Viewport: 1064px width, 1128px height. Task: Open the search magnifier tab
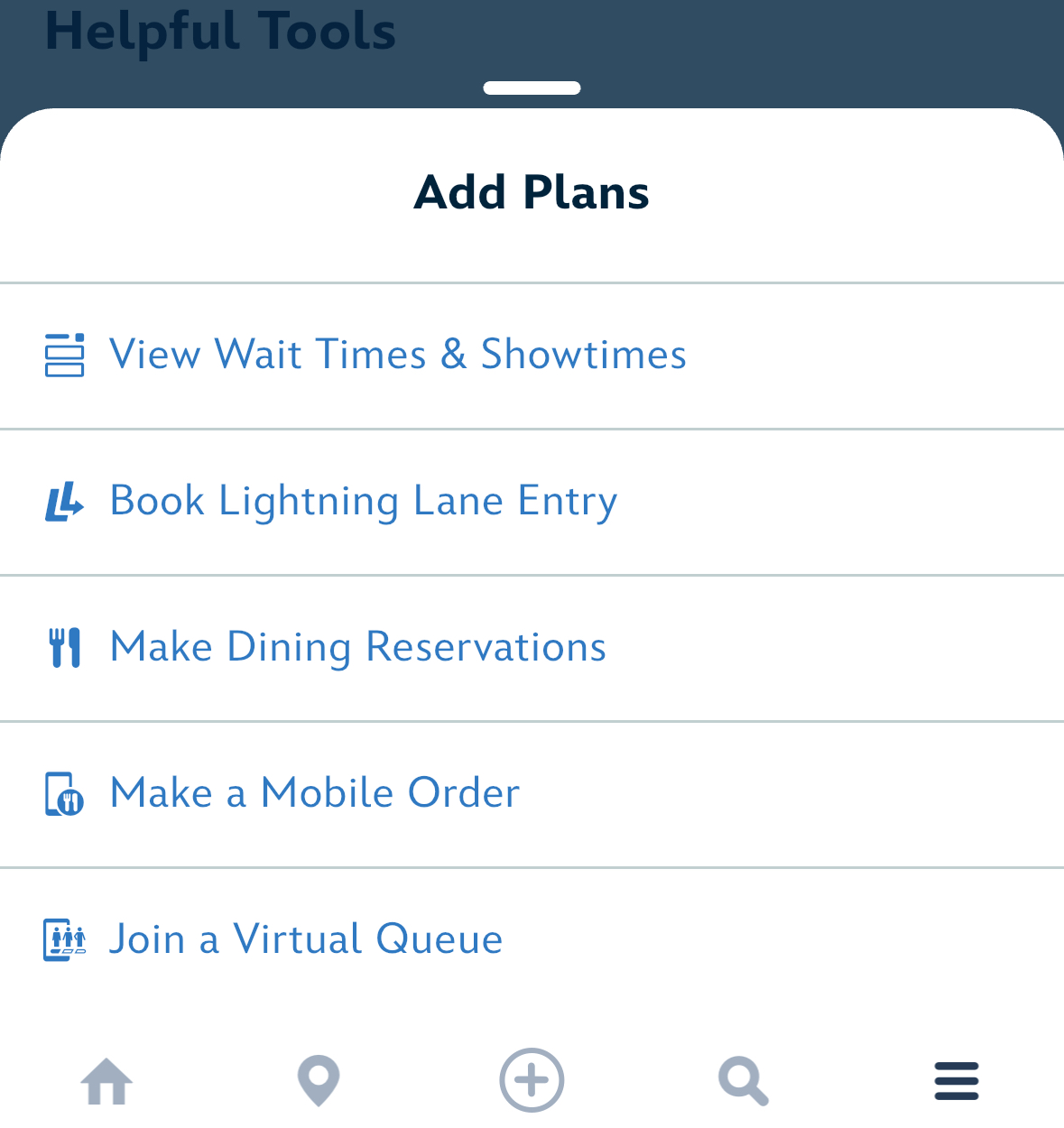pyautogui.click(x=744, y=1080)
